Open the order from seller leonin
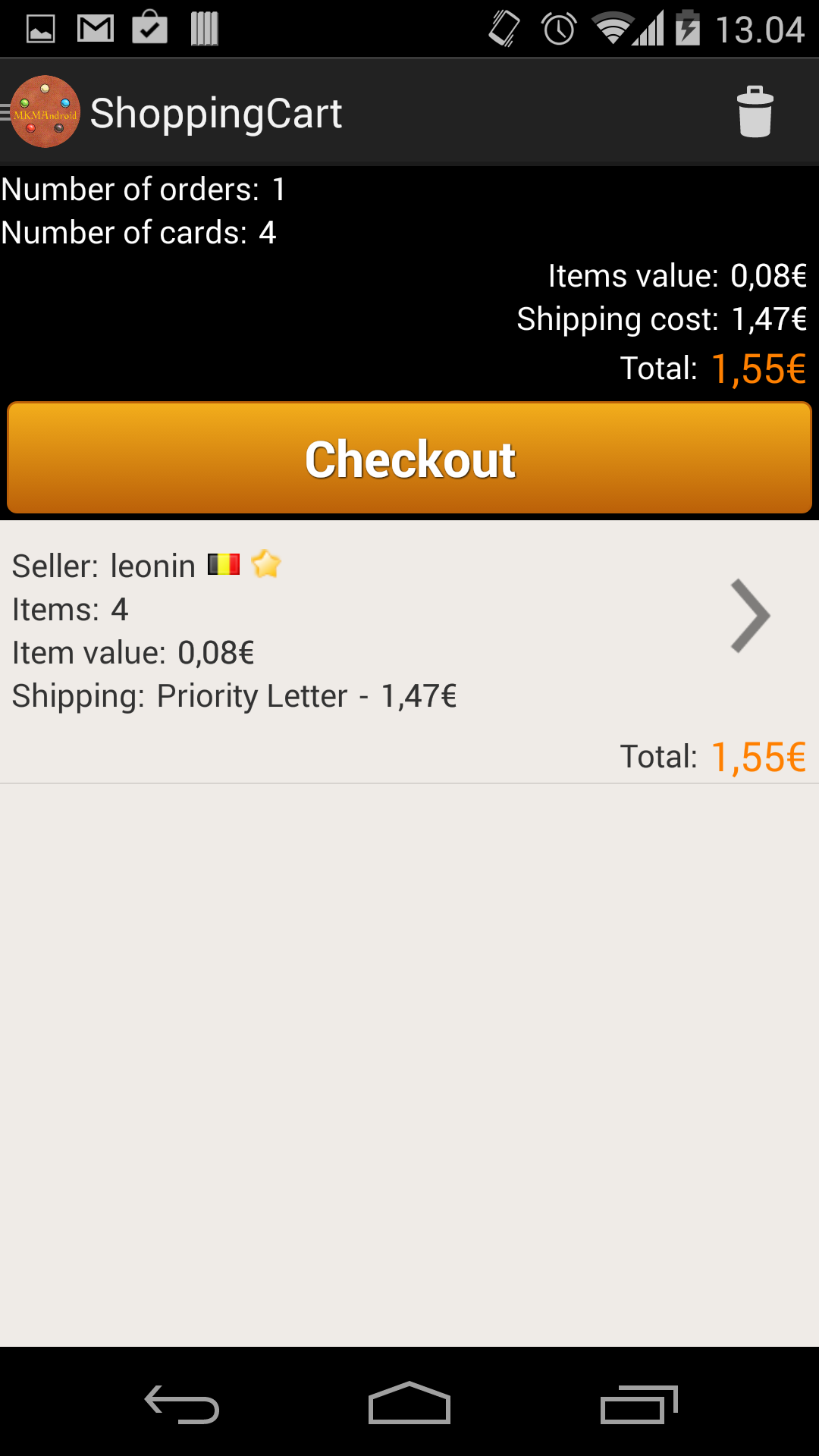 click(409, 652)
